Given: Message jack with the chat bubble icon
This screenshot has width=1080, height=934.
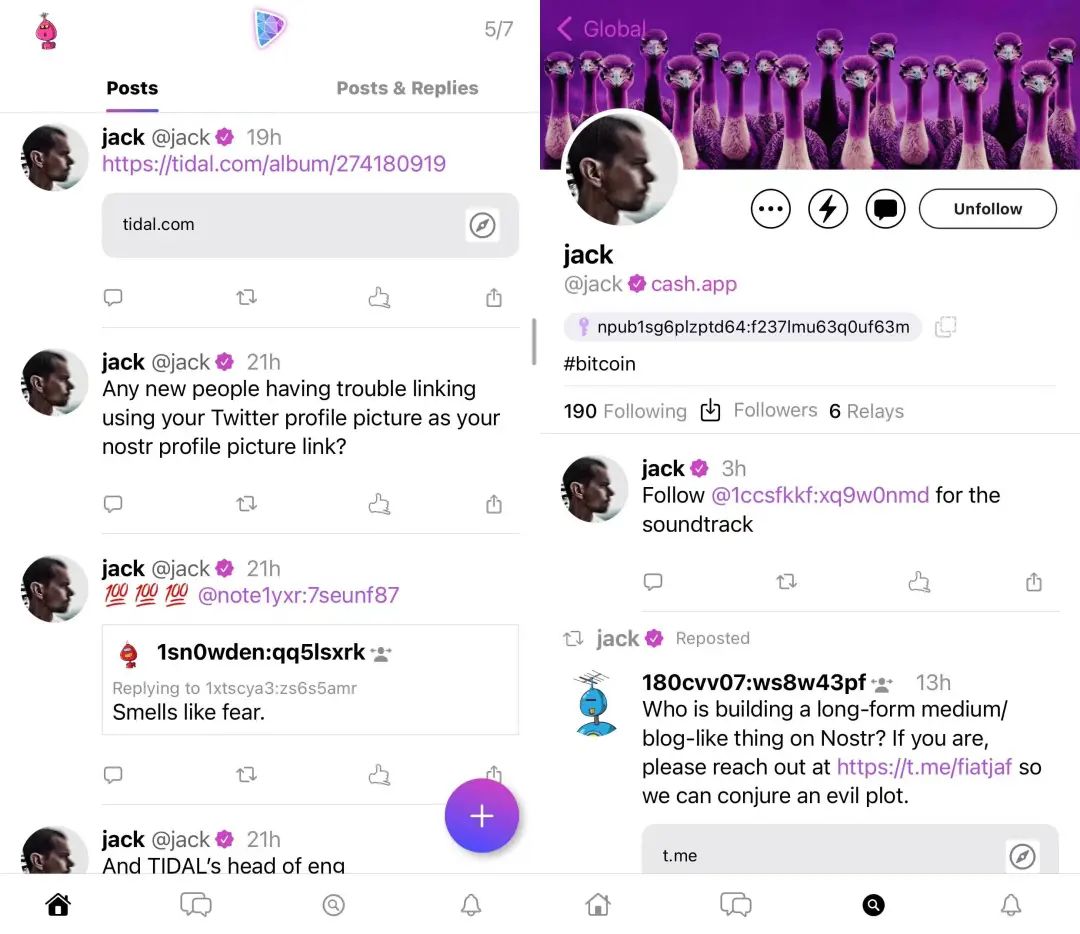Looking at the screenshot, I should [885, 209].
